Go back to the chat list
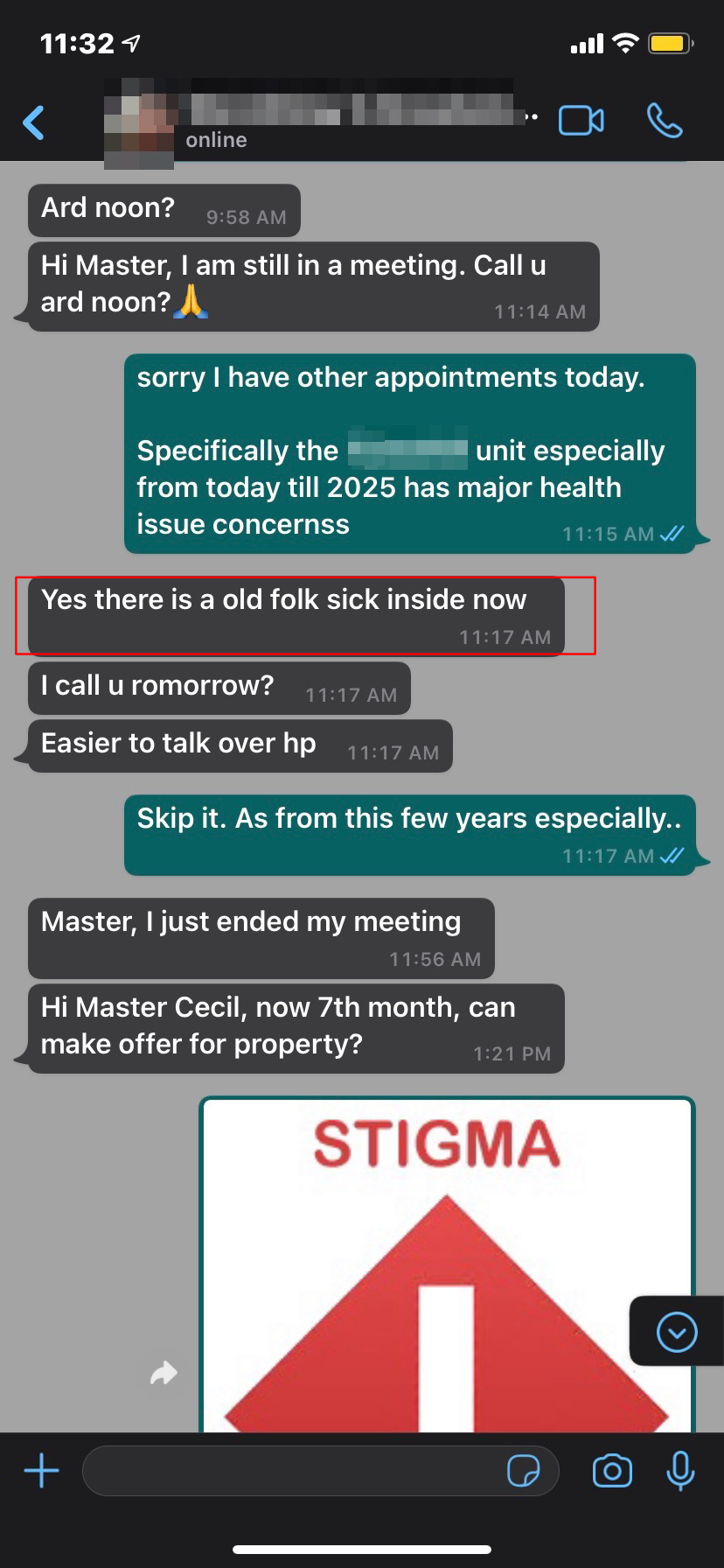 (x=34, y=122)
